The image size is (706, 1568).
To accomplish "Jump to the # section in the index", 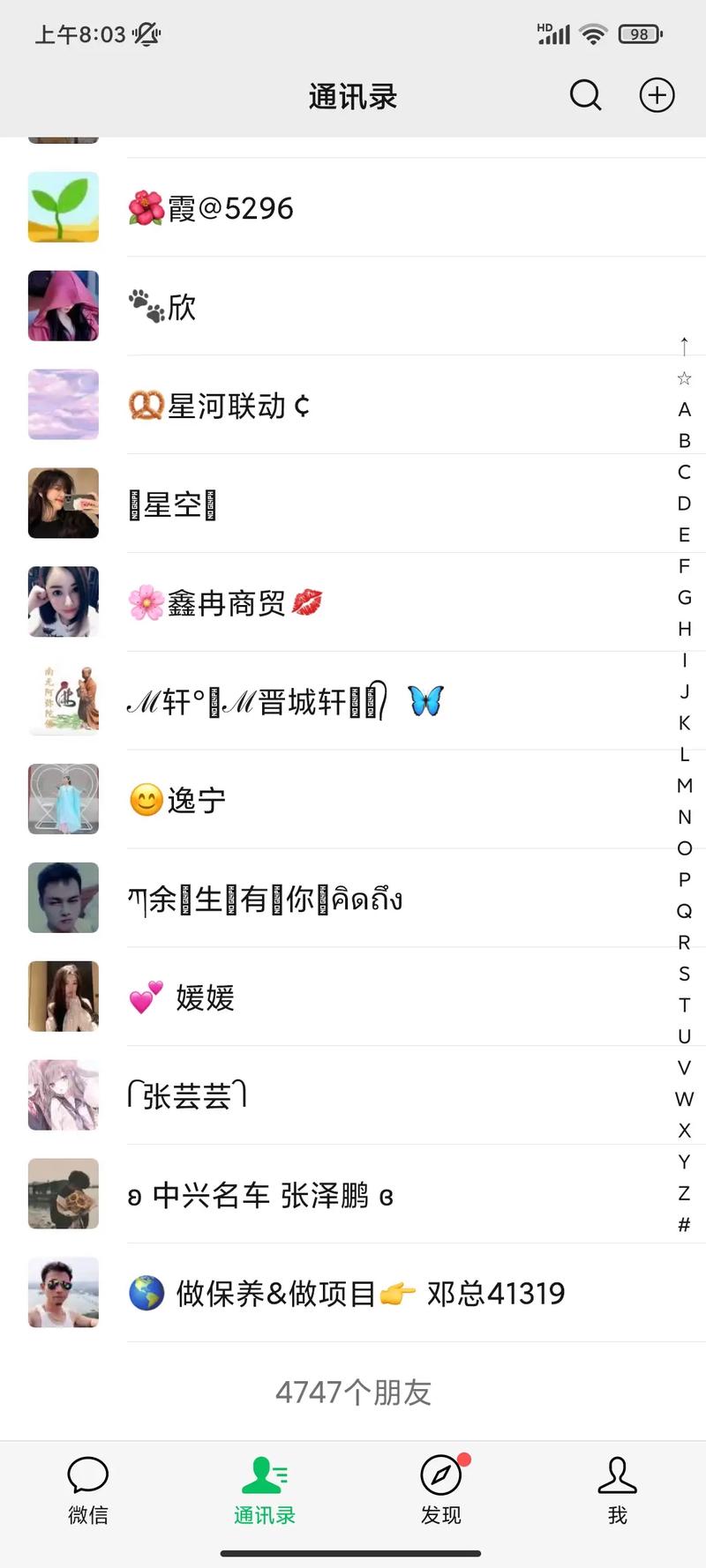I will click(x=684, y=1224).
